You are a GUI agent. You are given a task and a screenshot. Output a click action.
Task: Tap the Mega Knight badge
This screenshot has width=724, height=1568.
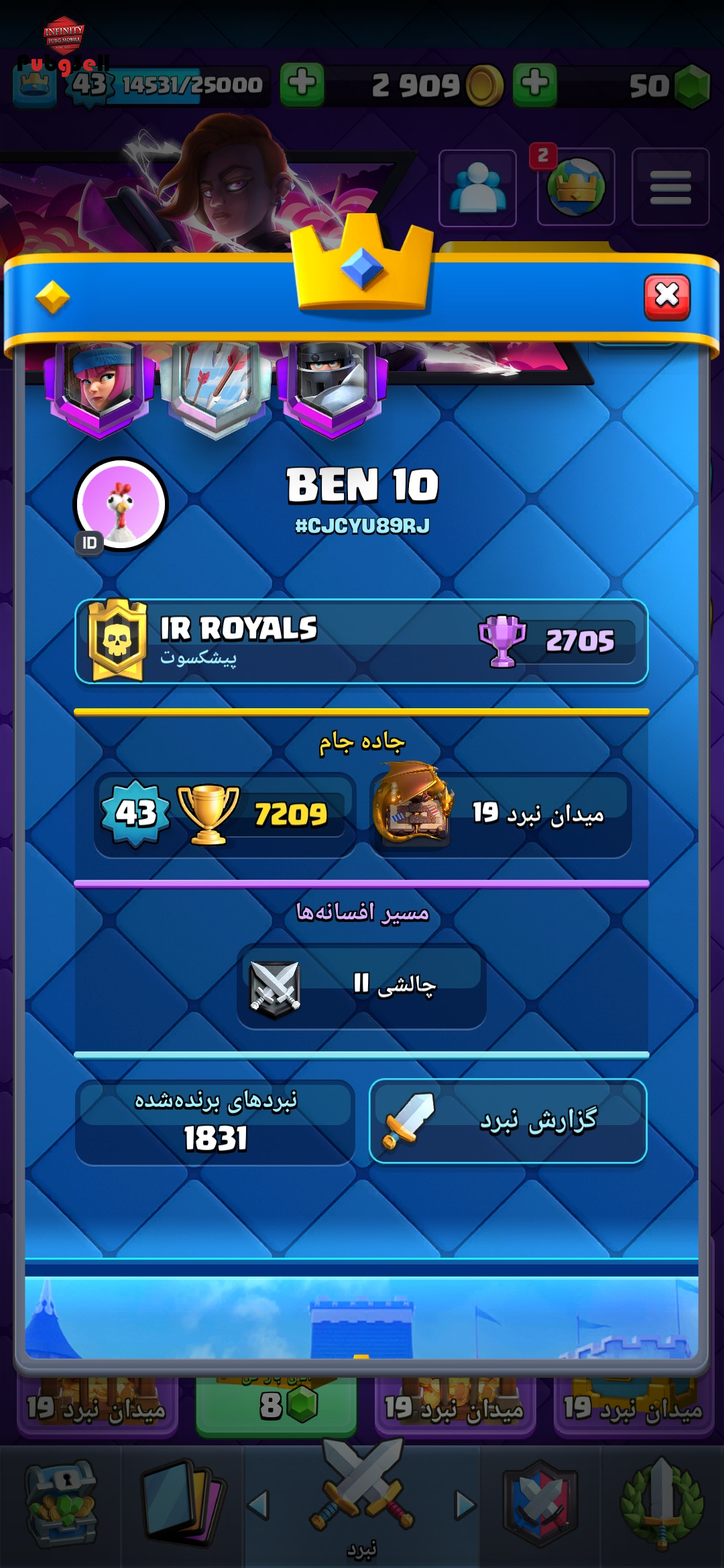[332, 389]
